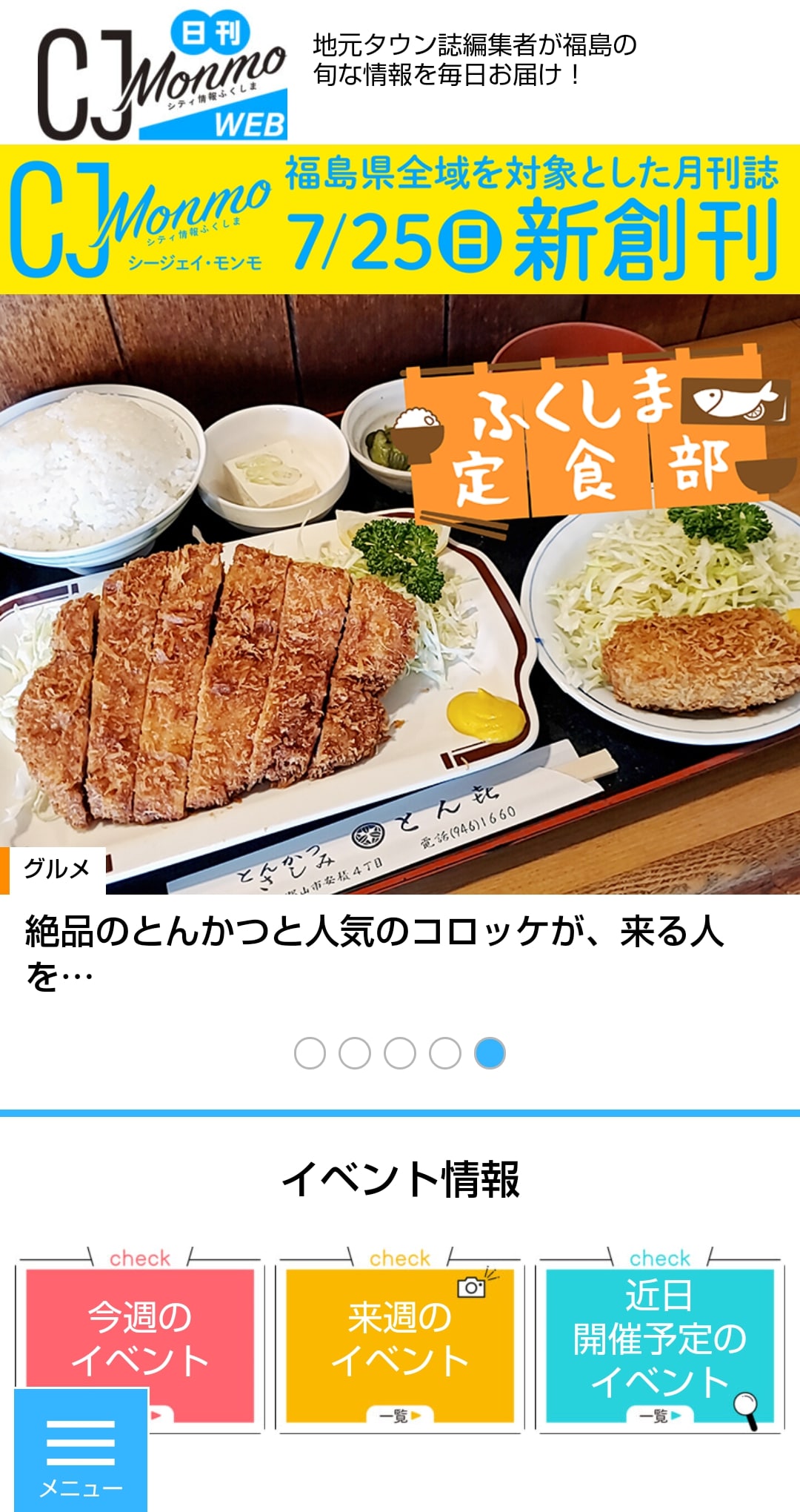800x1512 pixels.
Task: Go to the second carousel slide dot
Action: pos(355,1053)
